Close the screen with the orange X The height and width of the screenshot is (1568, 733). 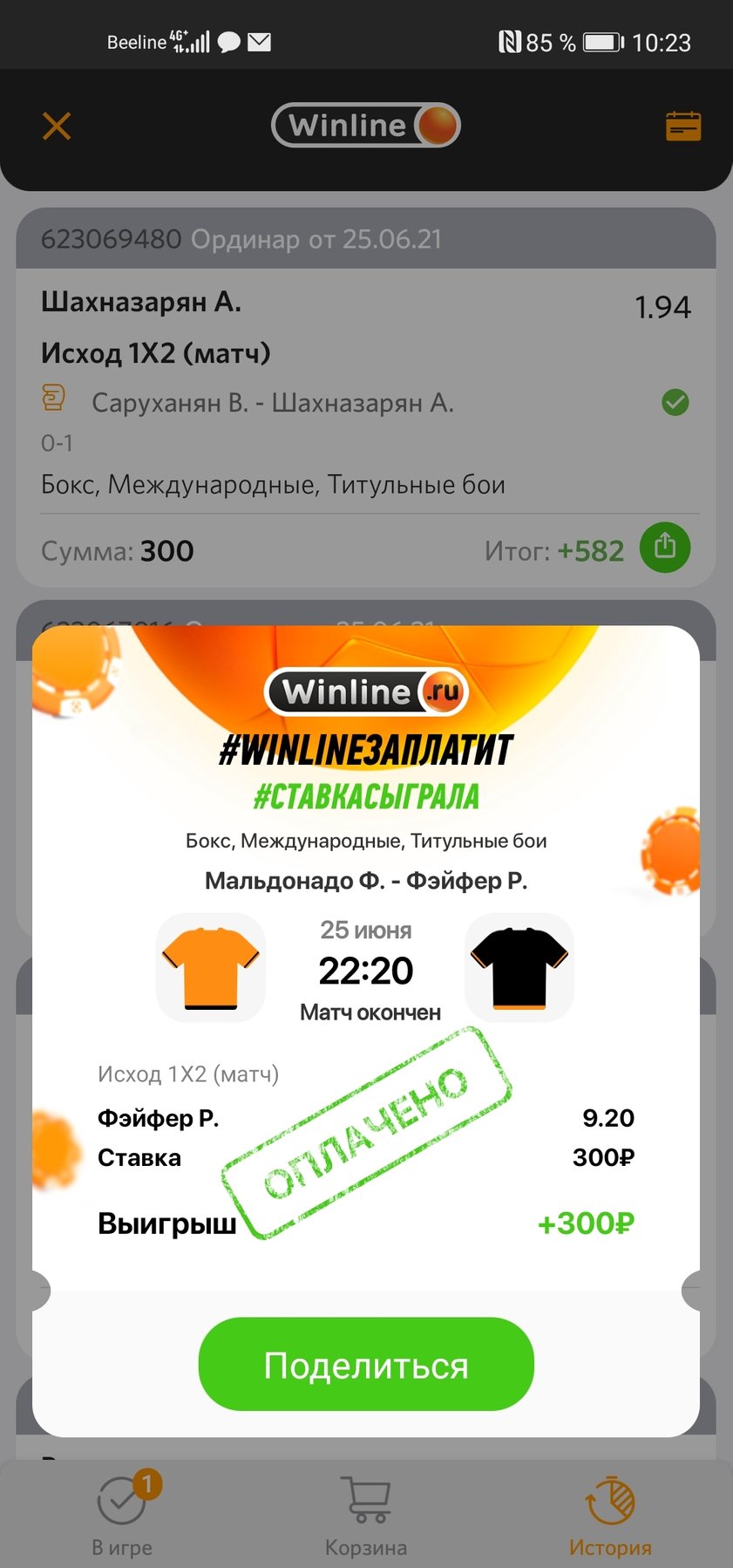[57, 126]
